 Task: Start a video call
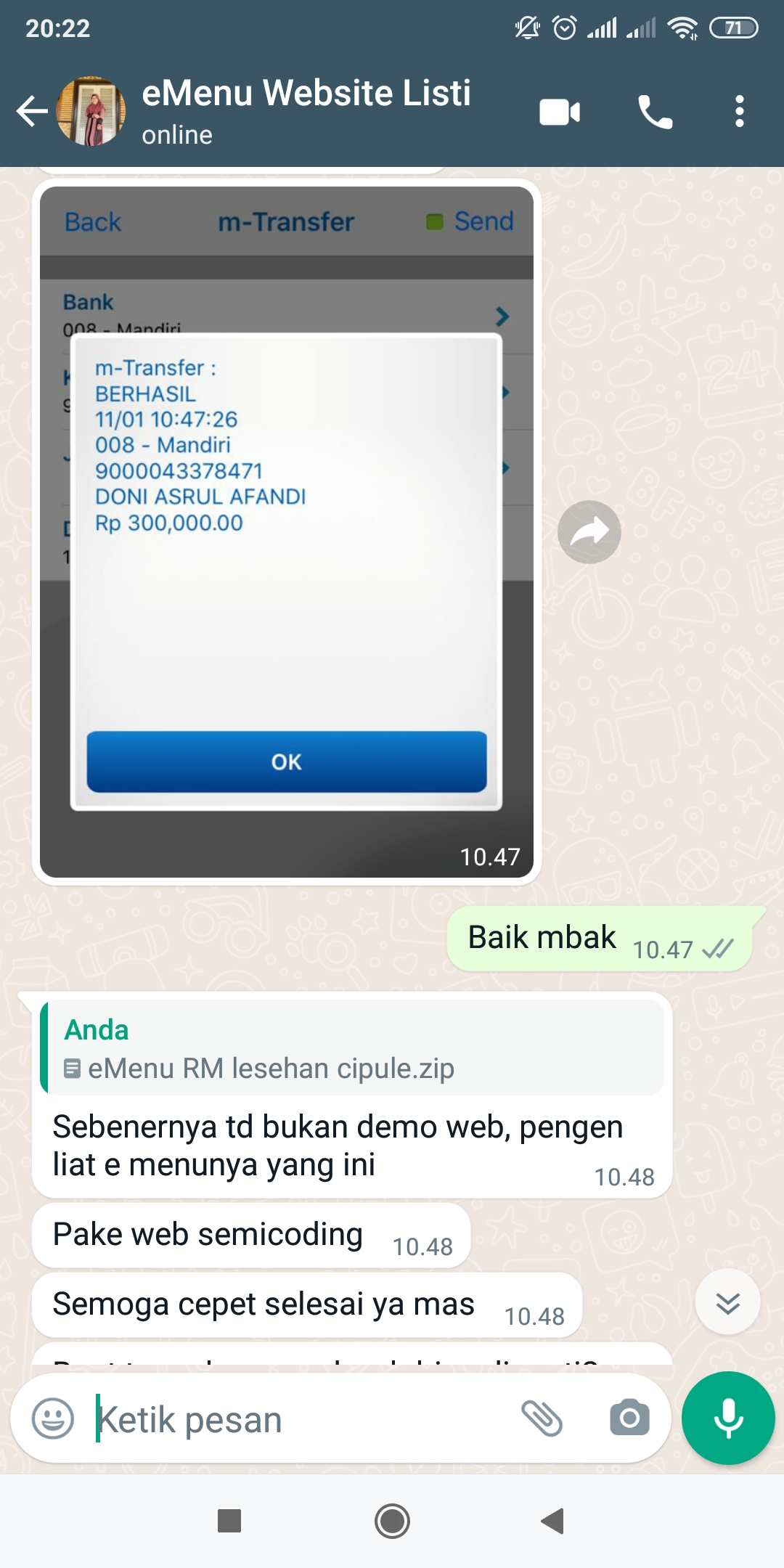click(x=560, y=112)
